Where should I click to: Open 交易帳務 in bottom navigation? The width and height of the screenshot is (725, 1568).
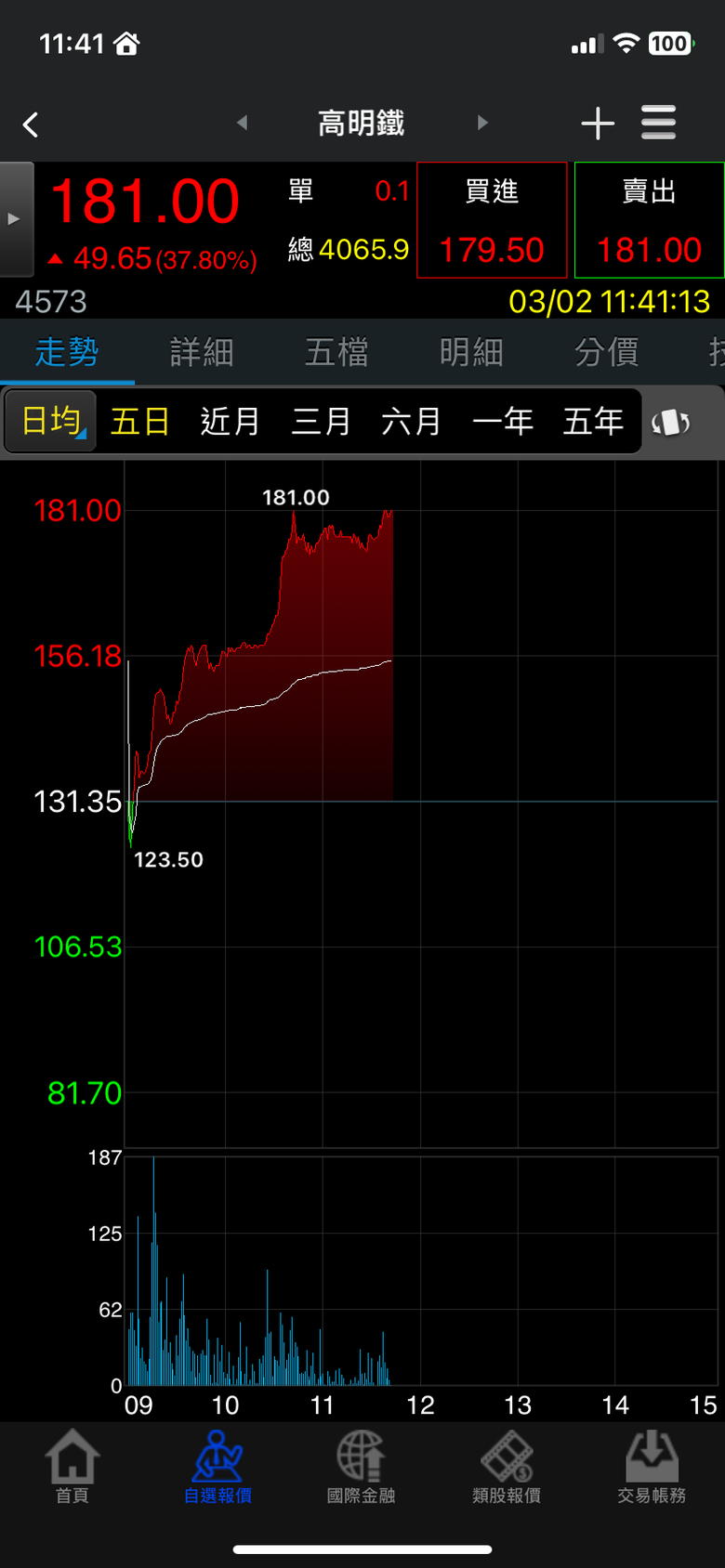(652, 1468)
